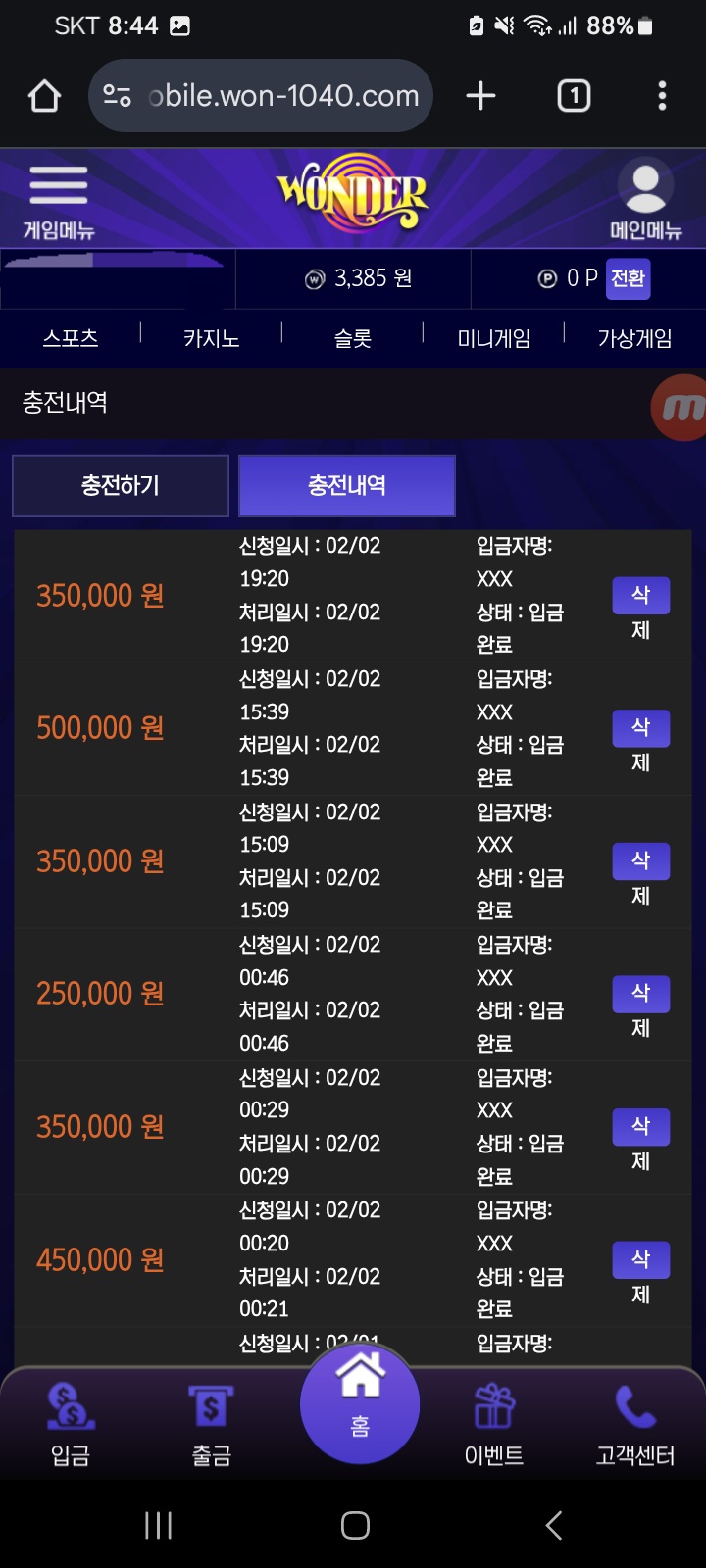Switch to the 충전하기 tab
The image size is (706, 1568).
pos(121,485)
